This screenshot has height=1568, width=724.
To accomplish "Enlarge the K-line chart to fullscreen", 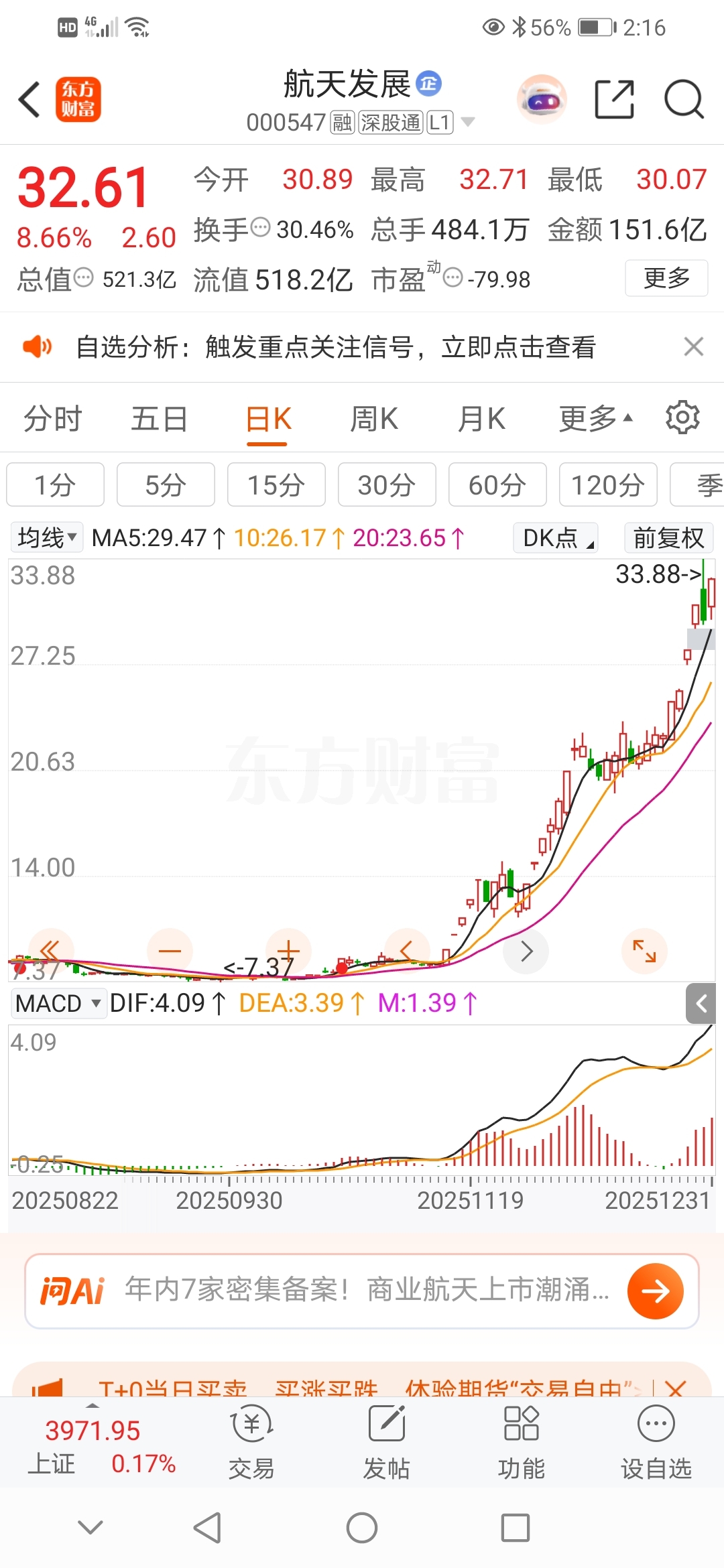I will [644, 951].
